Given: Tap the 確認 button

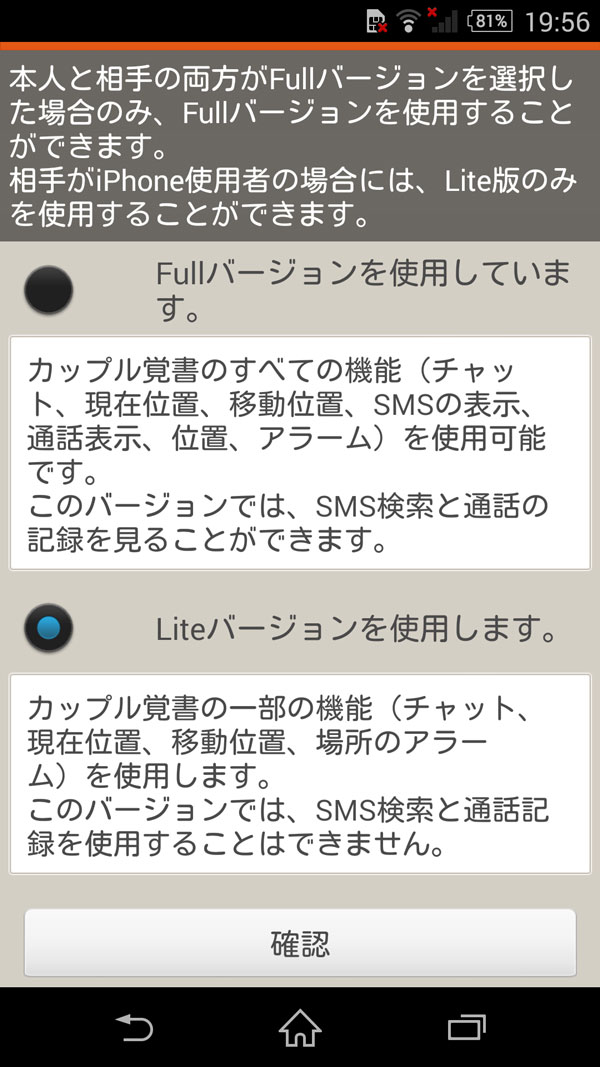Looking at the screenshot, I should pos(300,943).
